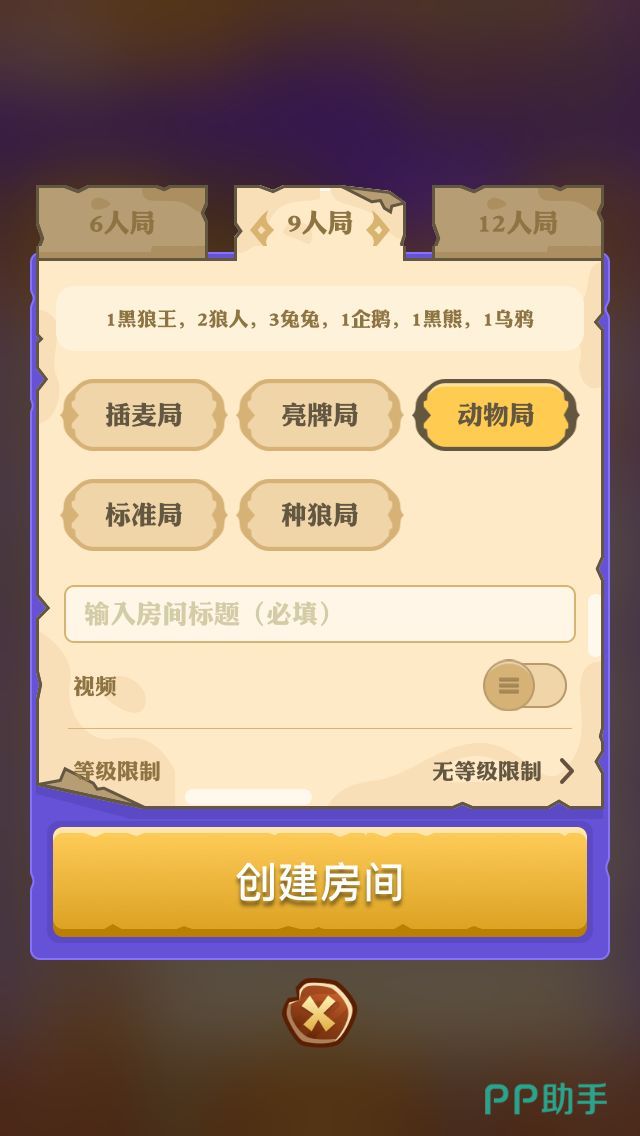Tap the room title input field

pos(320,614)
